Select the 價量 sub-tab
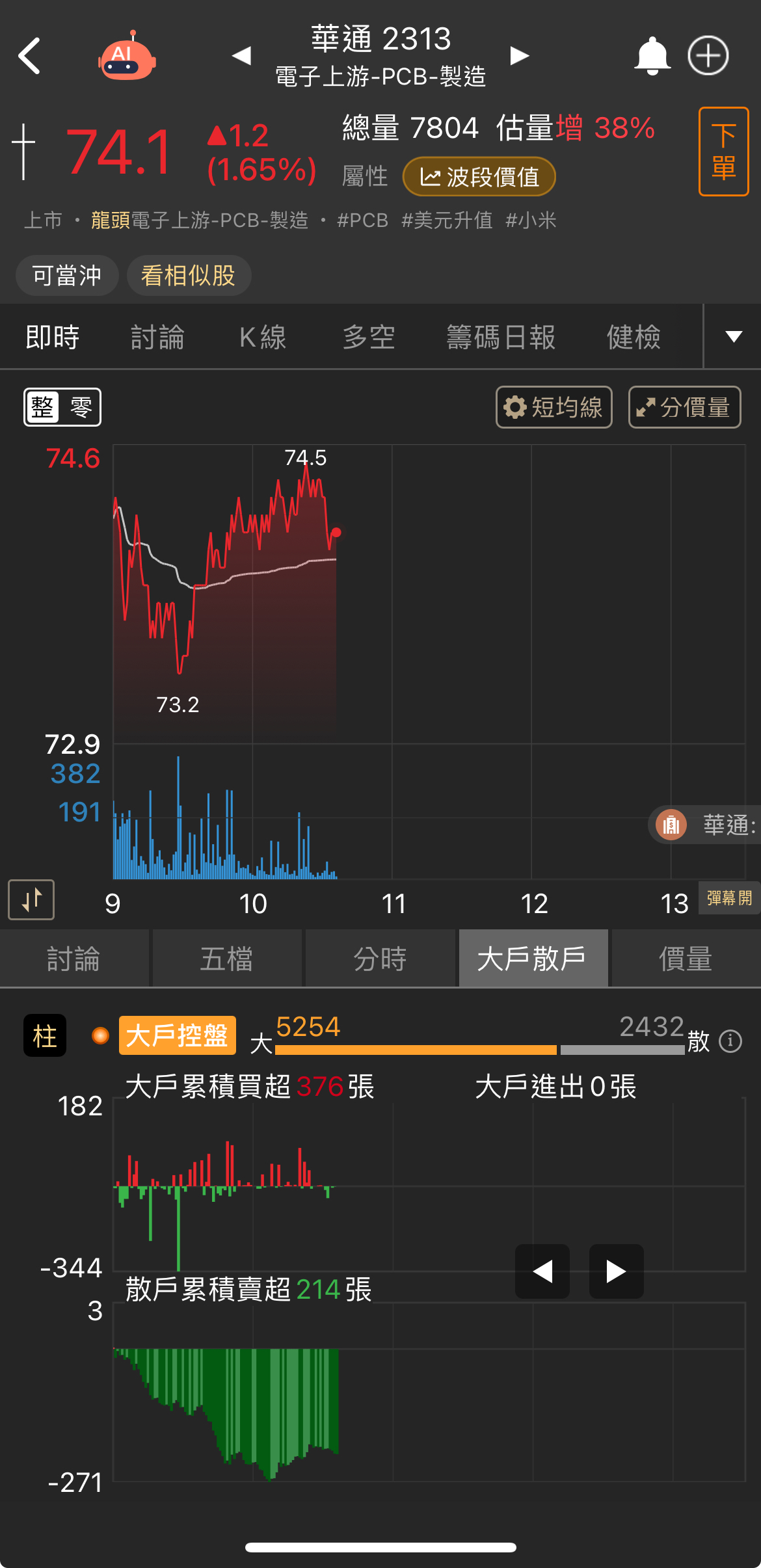 click(686, 959)
